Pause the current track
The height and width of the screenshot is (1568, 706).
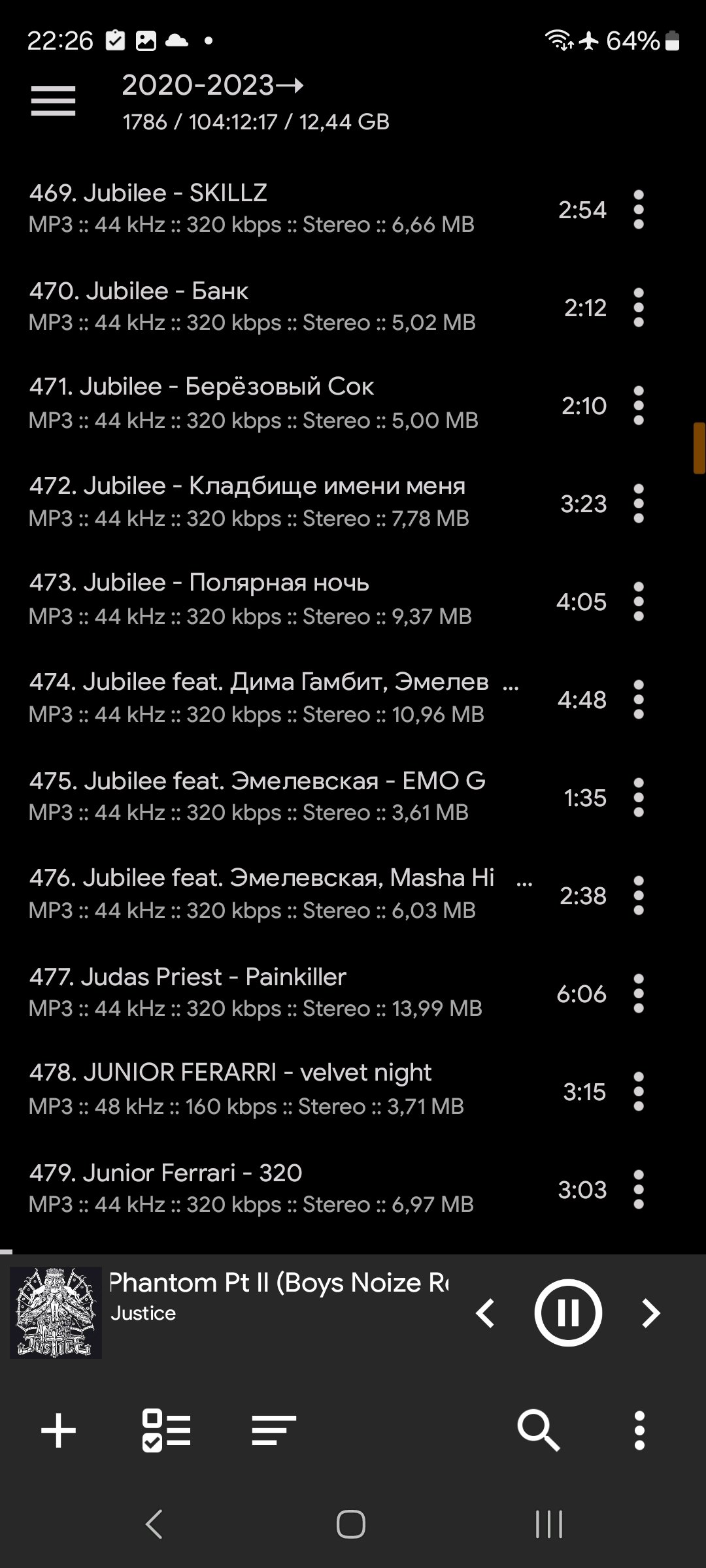[x=567, y=1313]
